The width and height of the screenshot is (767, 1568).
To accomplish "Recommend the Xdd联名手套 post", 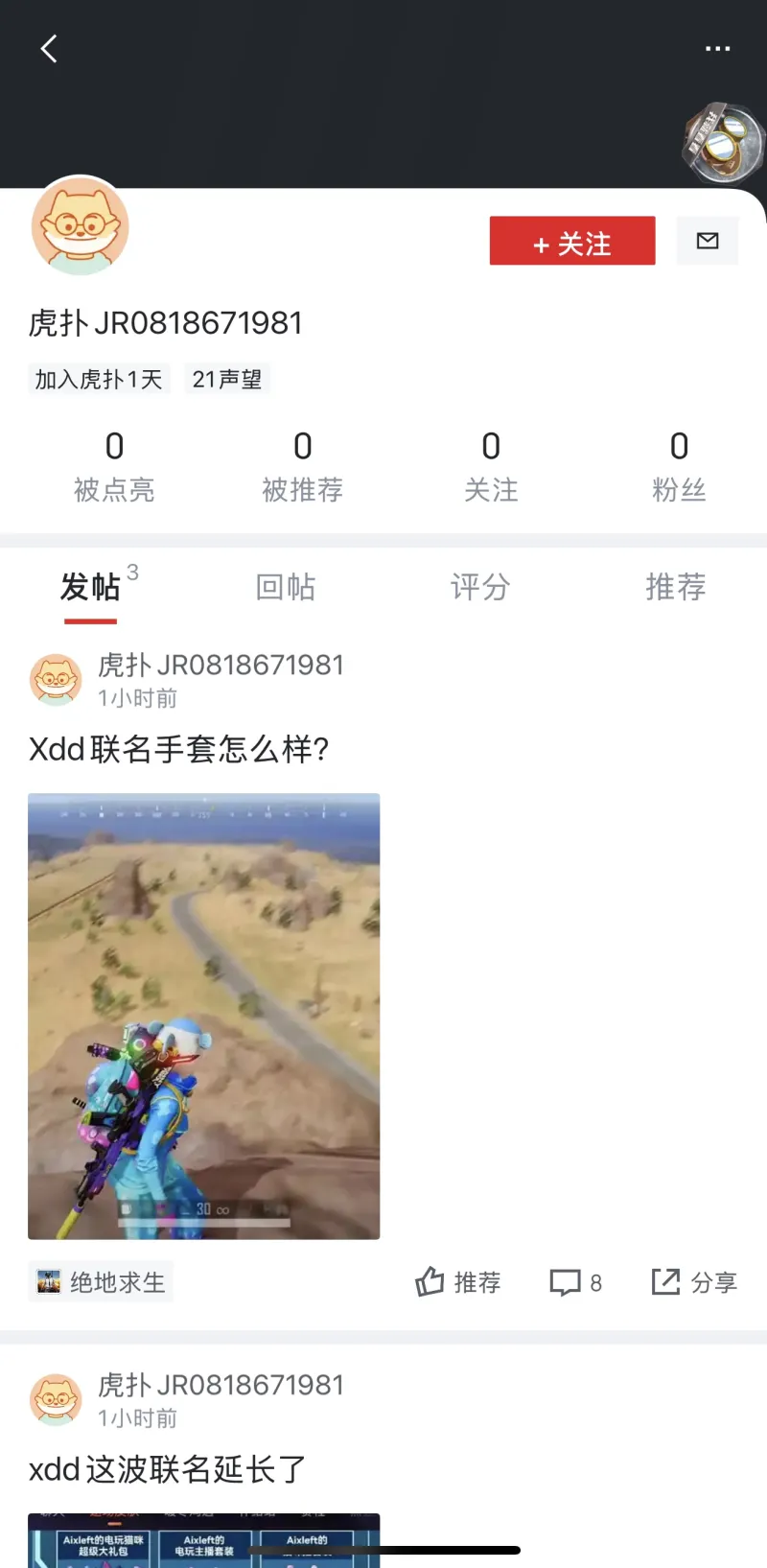I will pos(458,1282).
